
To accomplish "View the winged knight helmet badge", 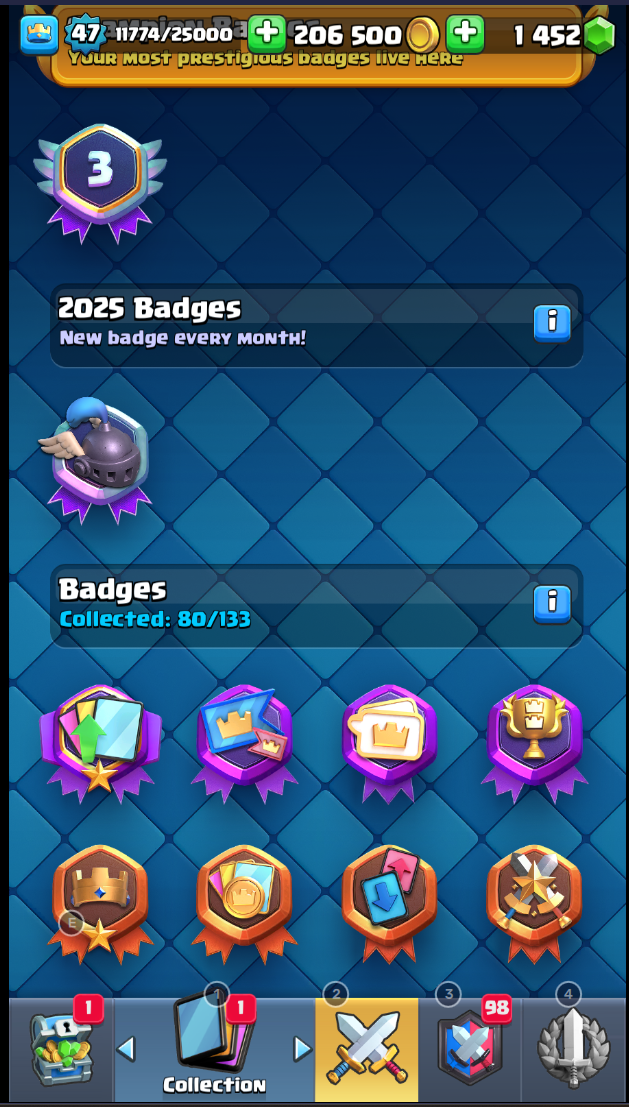I will coord(97,460).
